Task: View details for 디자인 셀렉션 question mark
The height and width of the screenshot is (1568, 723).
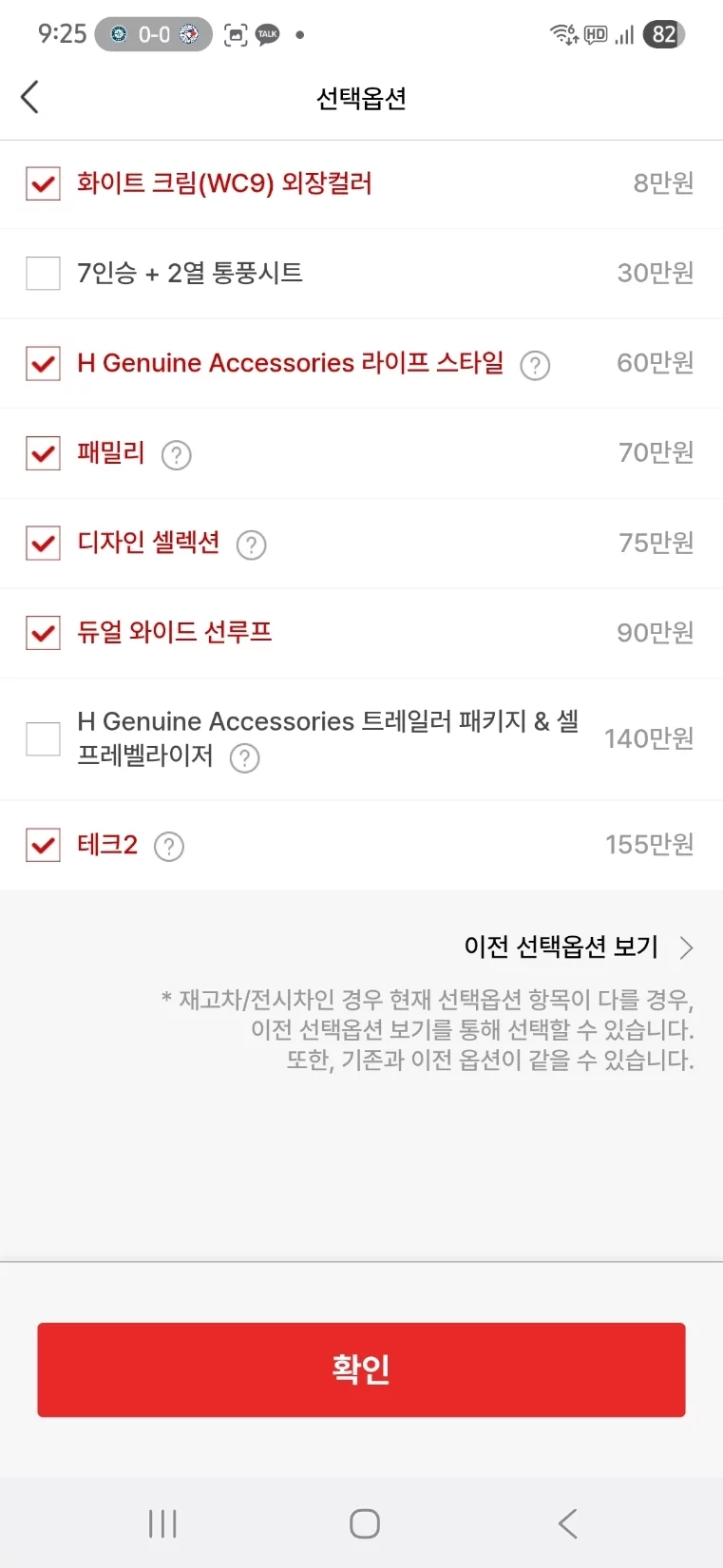Action: pyautogui.click(x=251, y=545)
